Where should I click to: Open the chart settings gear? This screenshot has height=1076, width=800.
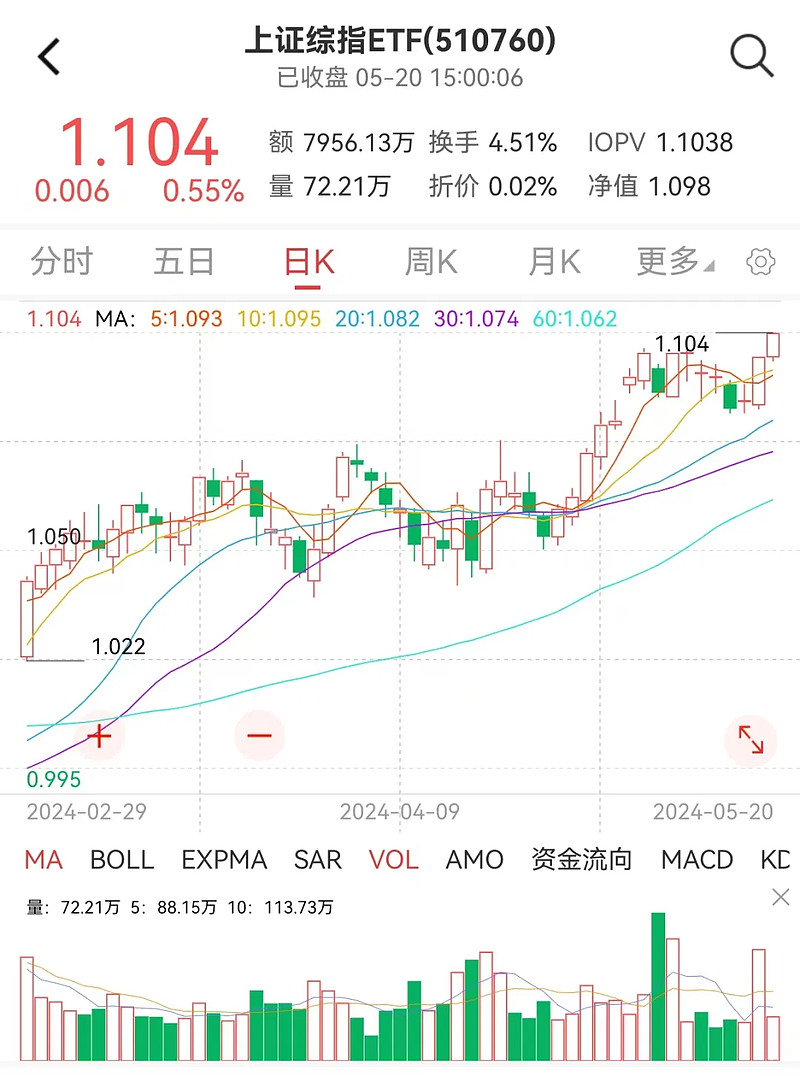point(764,259)
